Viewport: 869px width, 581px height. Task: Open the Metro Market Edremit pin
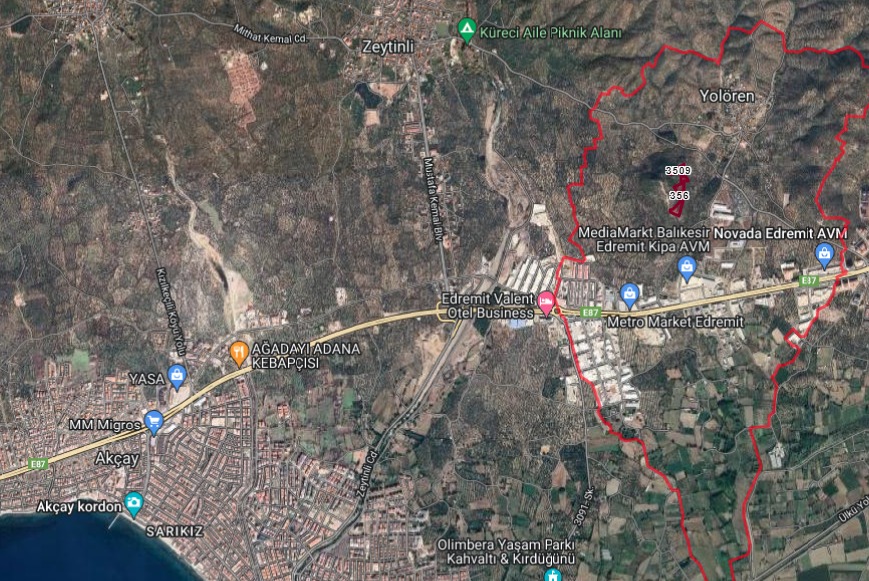[x=629, y=294]
